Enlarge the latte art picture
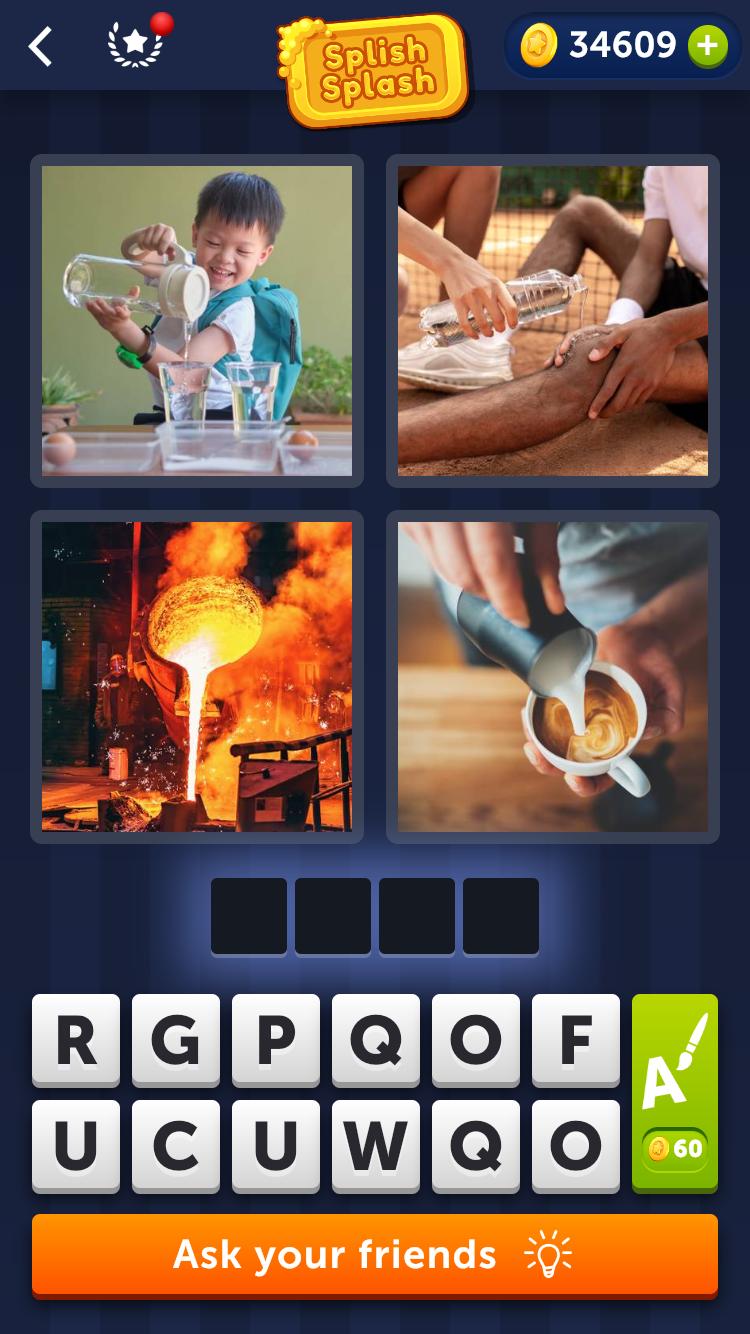 click(x=553, y=676)
